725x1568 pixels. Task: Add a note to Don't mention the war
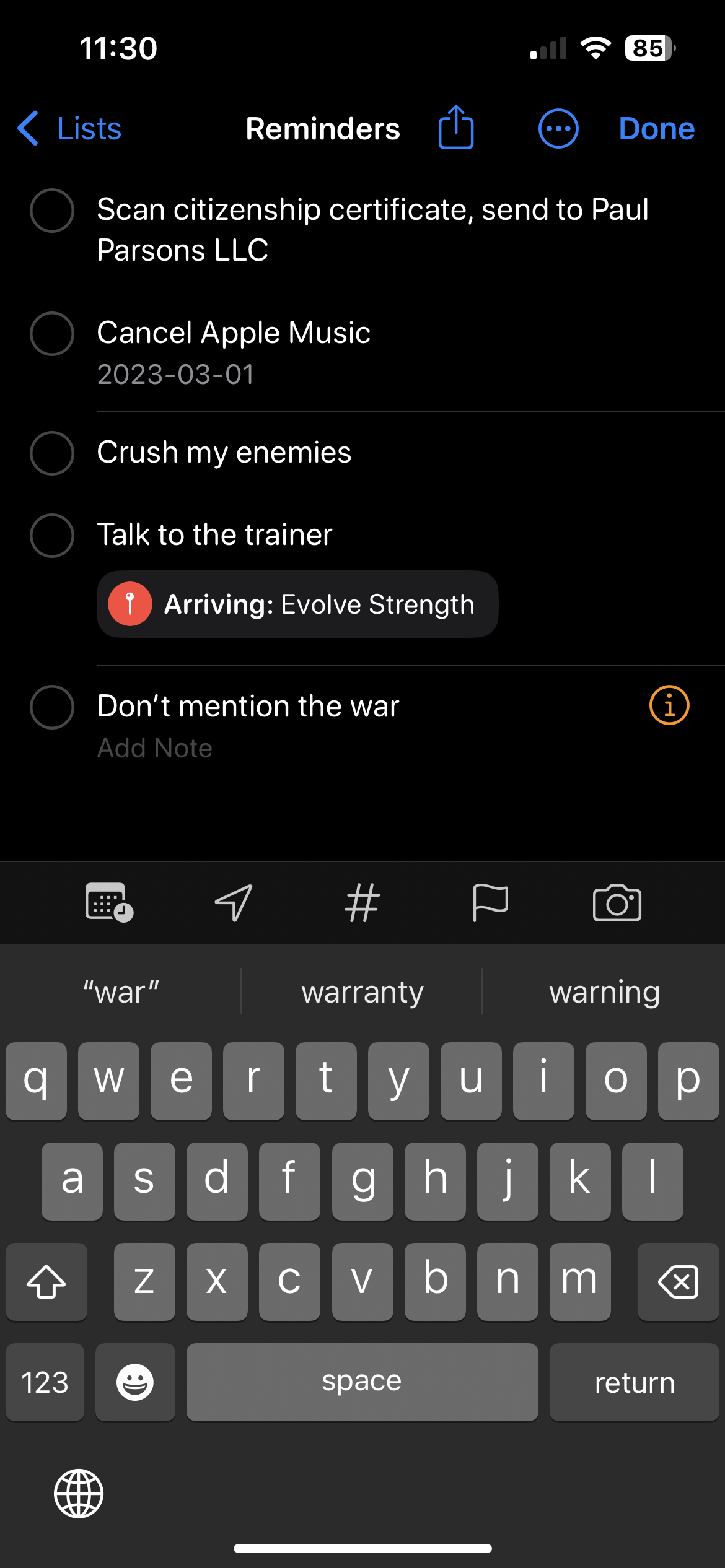click(155, 748)
